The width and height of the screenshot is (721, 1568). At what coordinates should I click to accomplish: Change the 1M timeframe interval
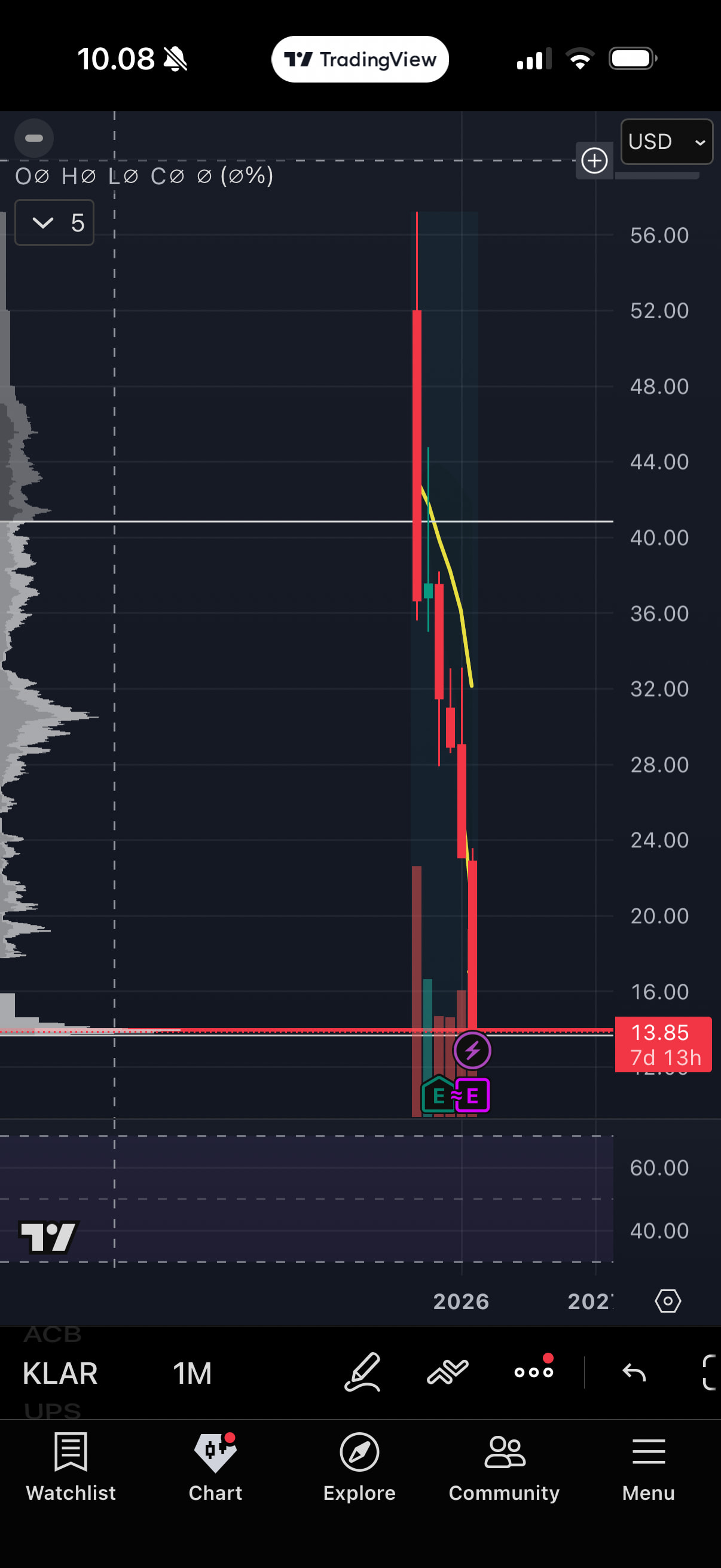click(x=193, y=1373)
